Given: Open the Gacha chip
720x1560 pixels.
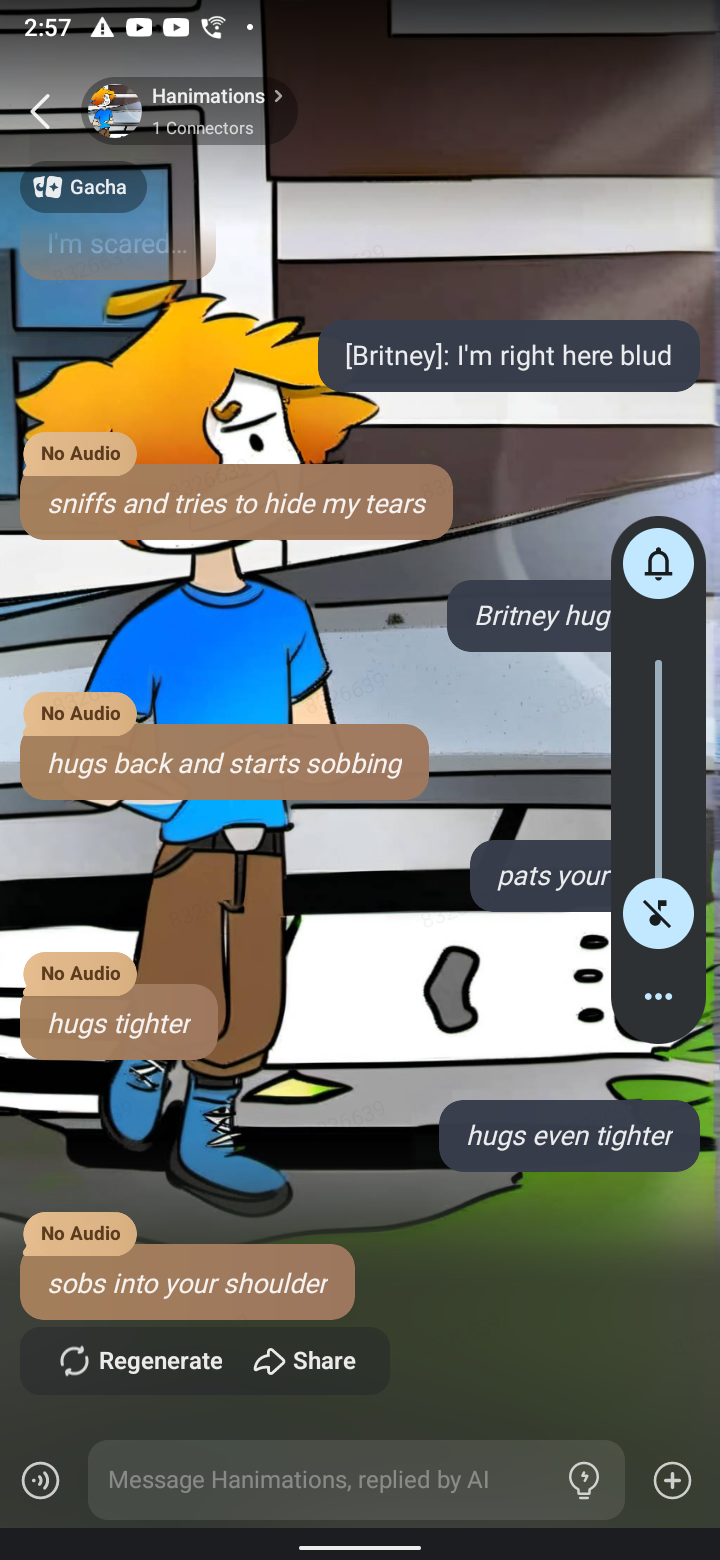Looking at the screenshot, I should pos(83,187).
